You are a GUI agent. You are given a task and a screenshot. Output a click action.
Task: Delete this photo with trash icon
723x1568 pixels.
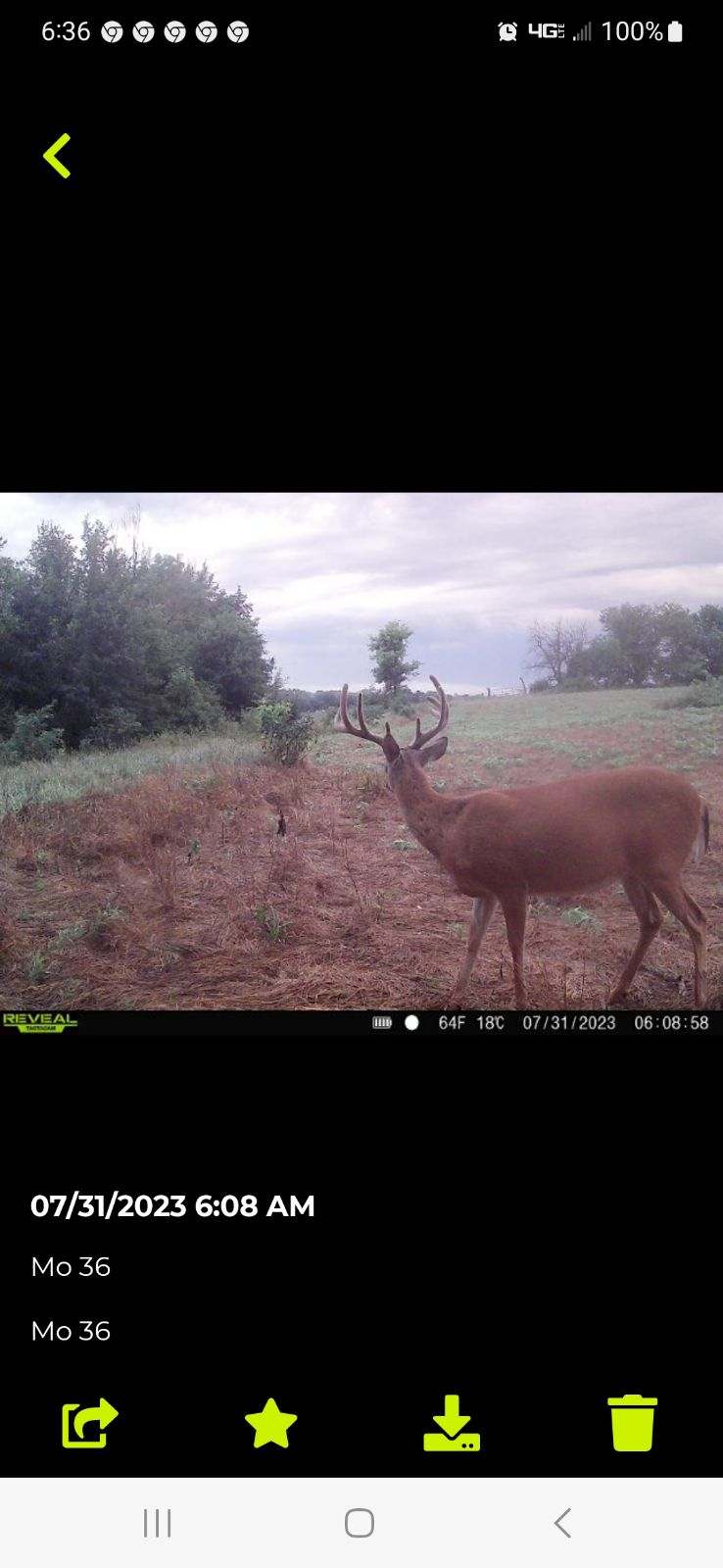pos(632,1423)
